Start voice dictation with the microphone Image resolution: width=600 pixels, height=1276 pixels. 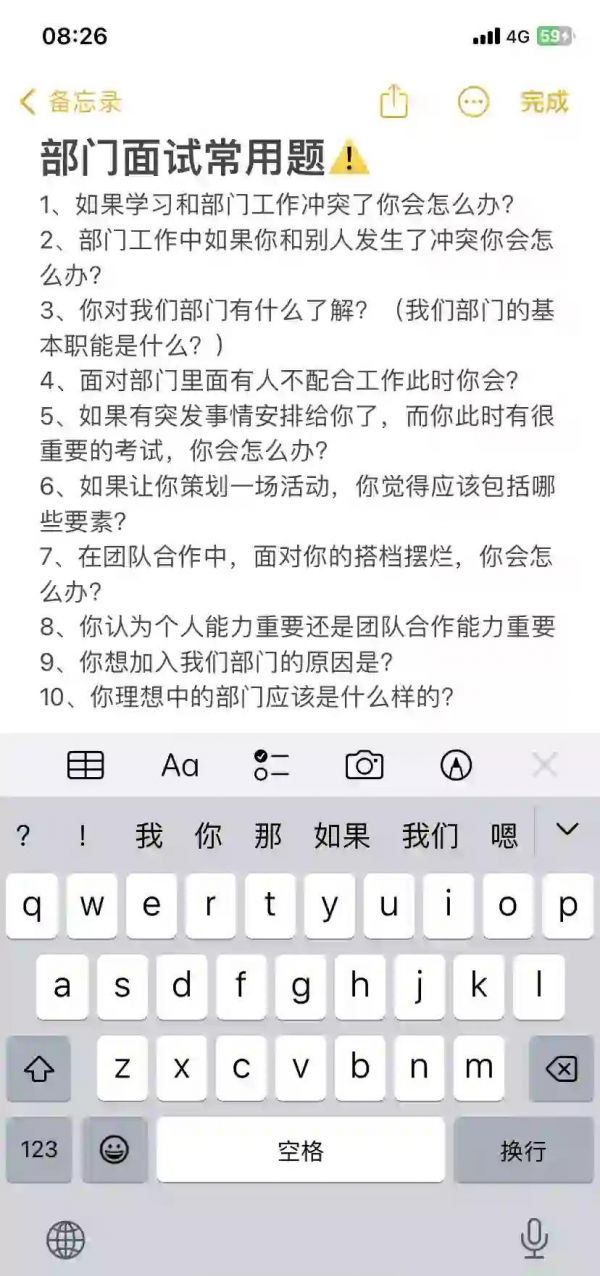(x=534, y=1240)
